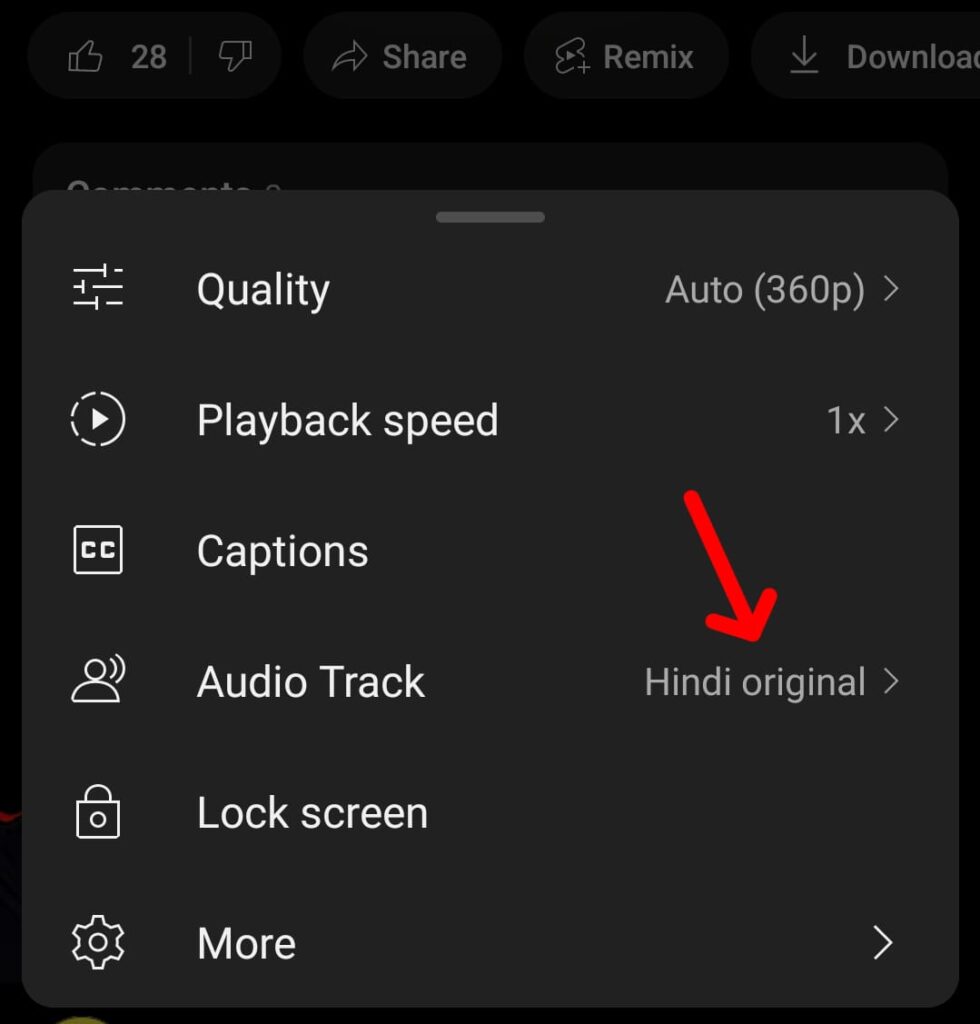Open the More settings gear icon

click(x=96, y=942)
